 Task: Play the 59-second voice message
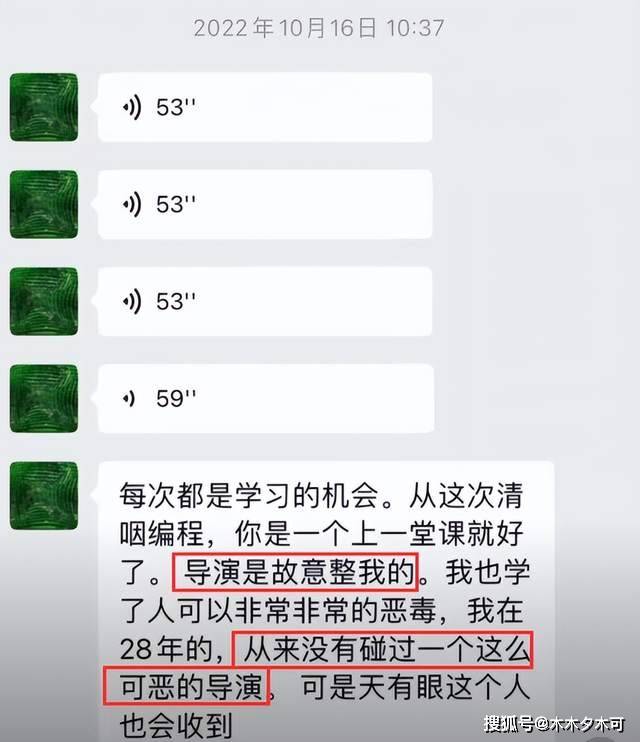260,398
